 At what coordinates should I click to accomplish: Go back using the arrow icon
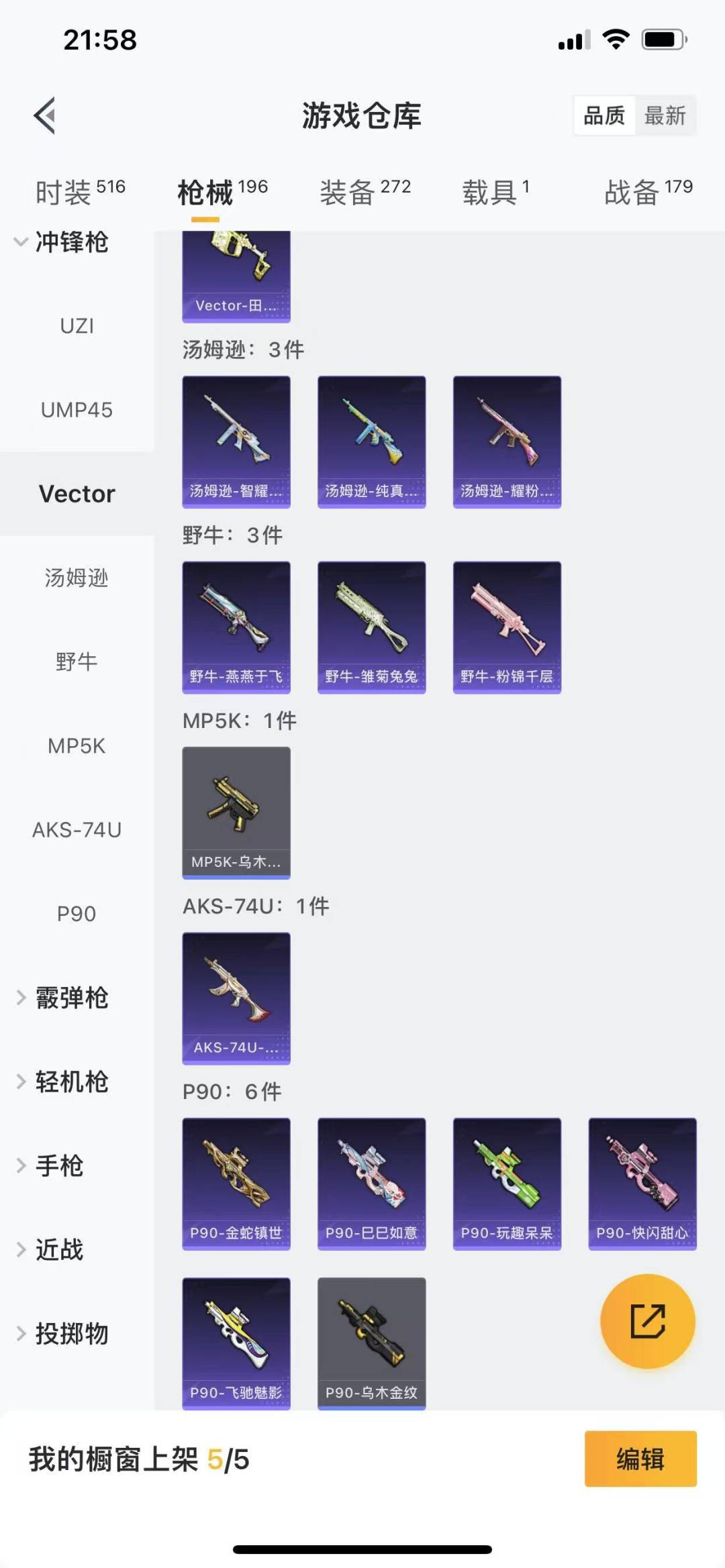click(x=45, y=116)
